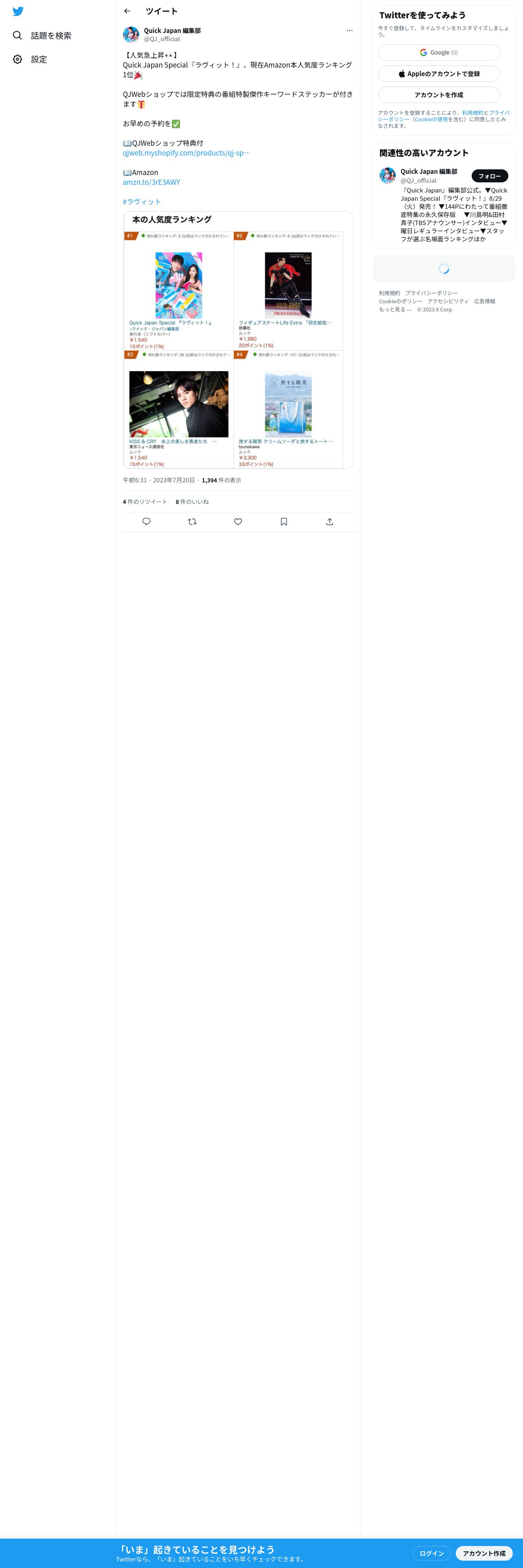The height and width of the screenshot is (1568, 523).
Task: Reply to this tweet
Action: [x=146, y=522]
